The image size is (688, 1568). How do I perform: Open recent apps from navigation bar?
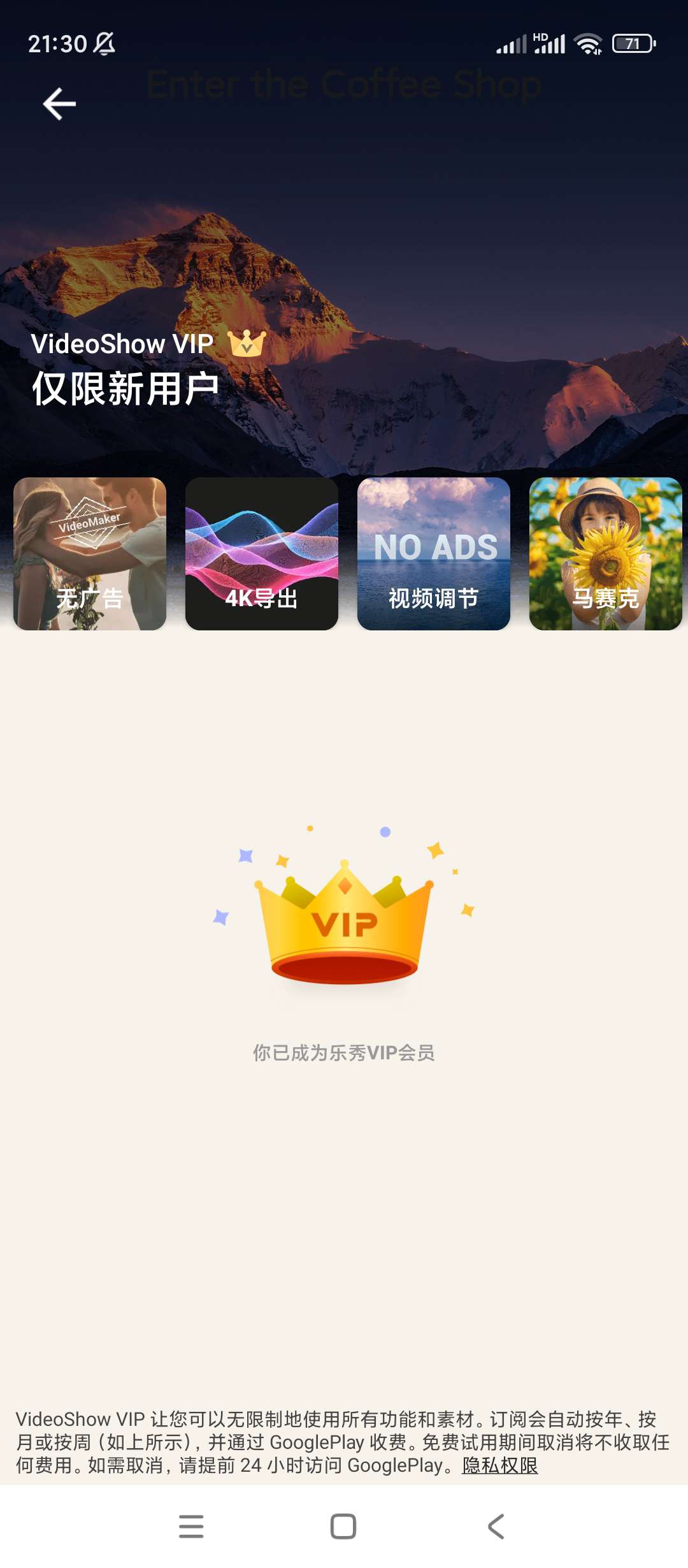[x=191, y=1527]
